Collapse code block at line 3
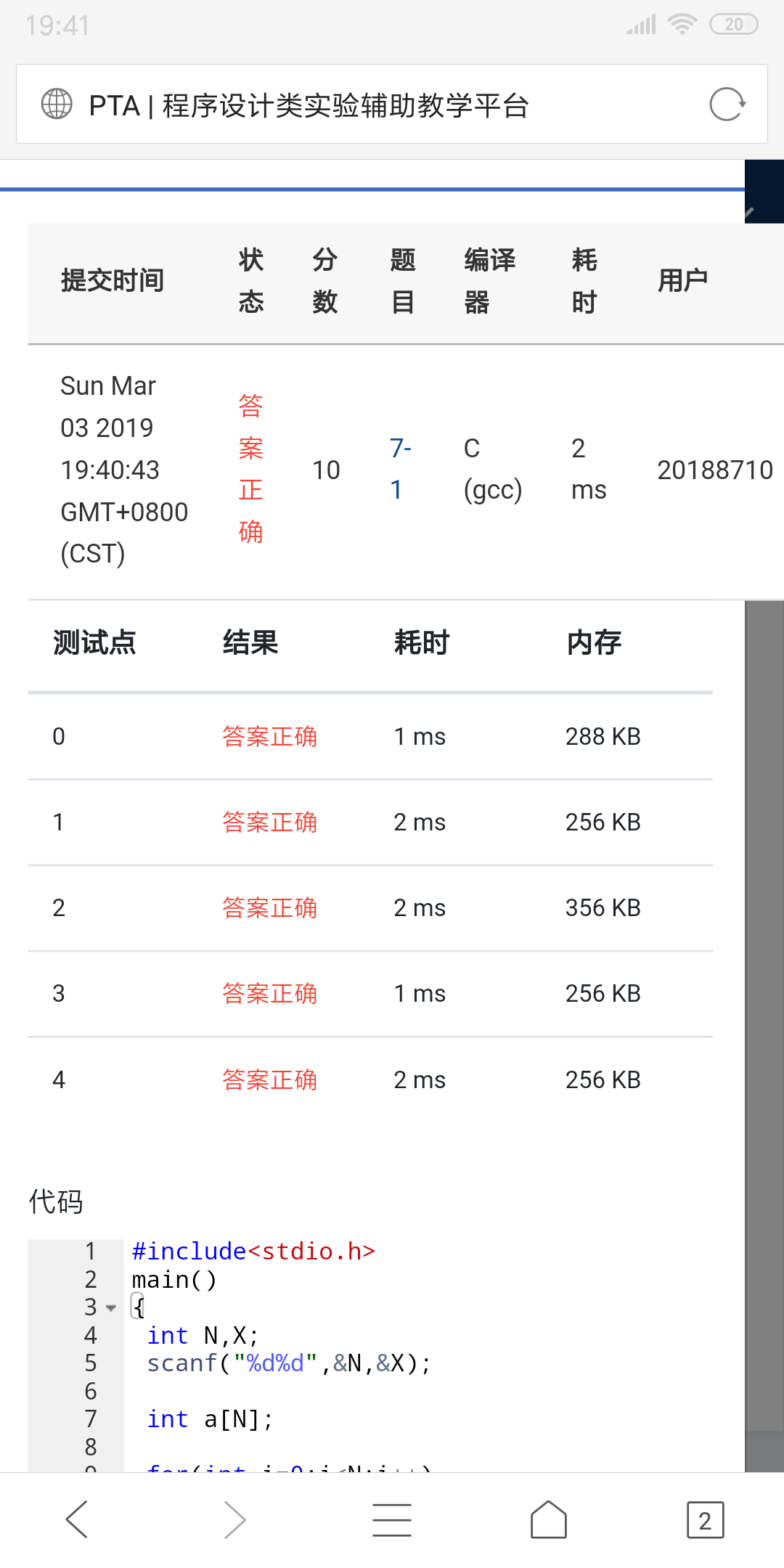This screenshot has width=784, height=1568. [x=111, y=1308]
